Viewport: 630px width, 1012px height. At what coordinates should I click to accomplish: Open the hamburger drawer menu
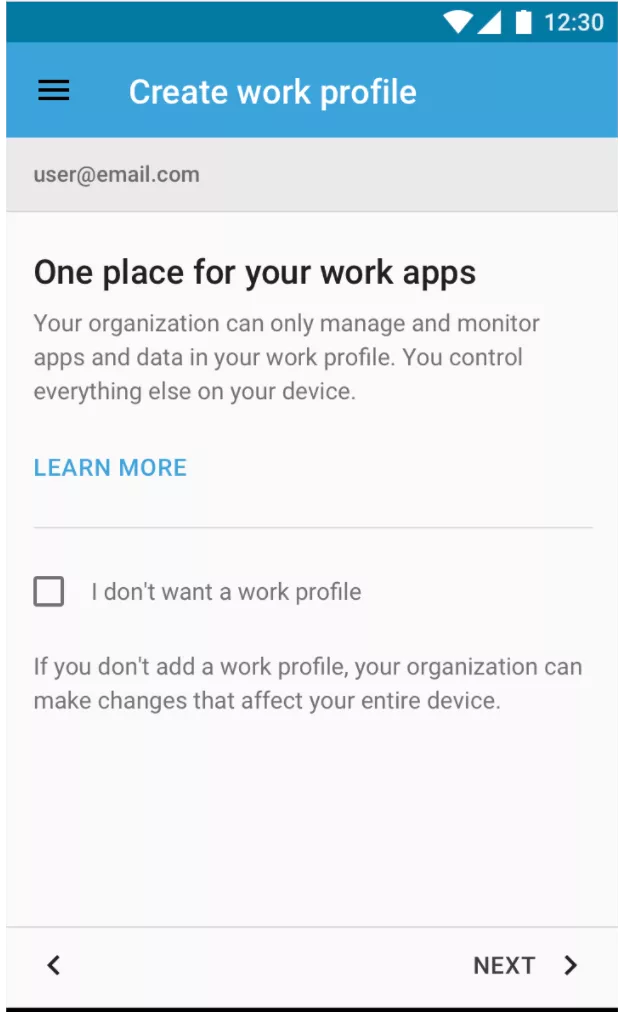point(54,90)
